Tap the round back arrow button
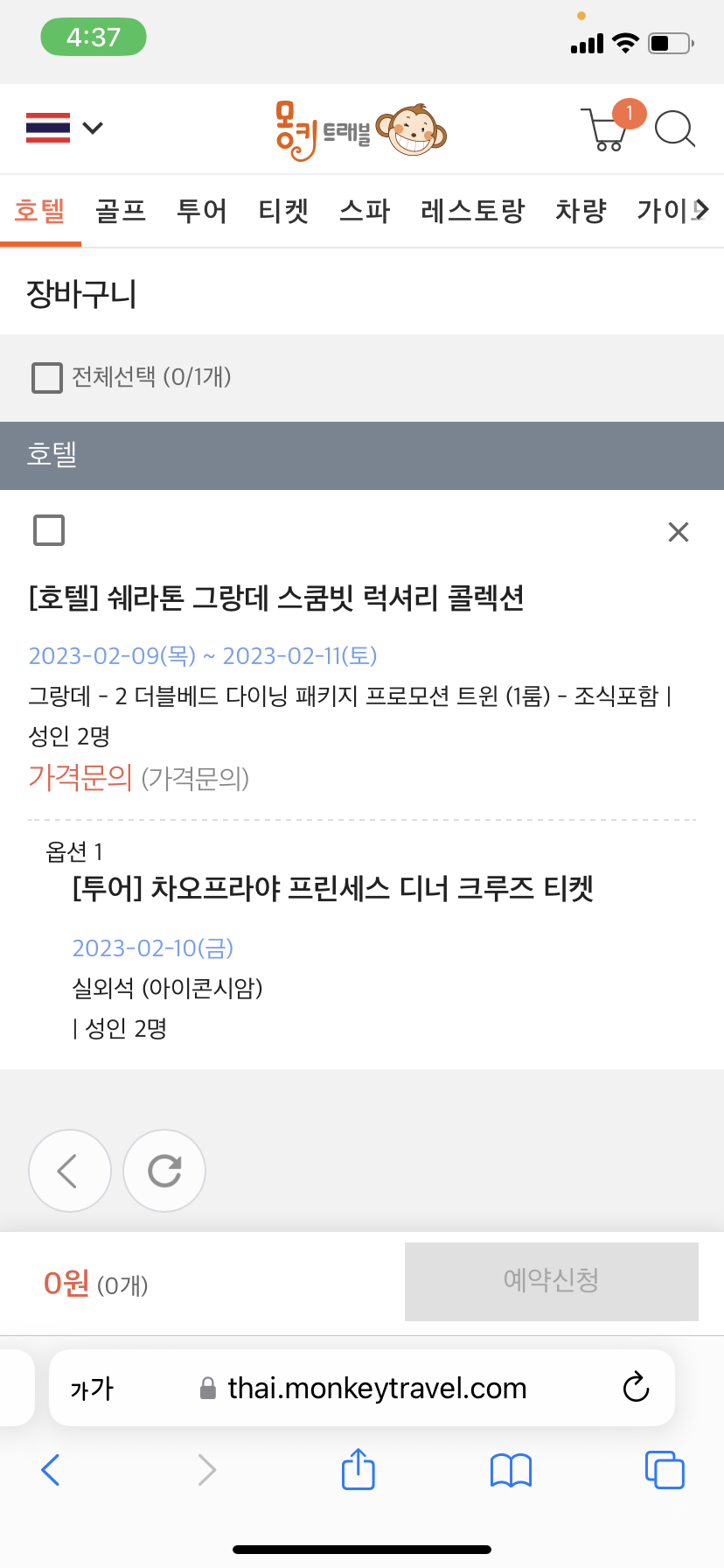This screenshot has width=724, height=1568. click(70, 1171)
